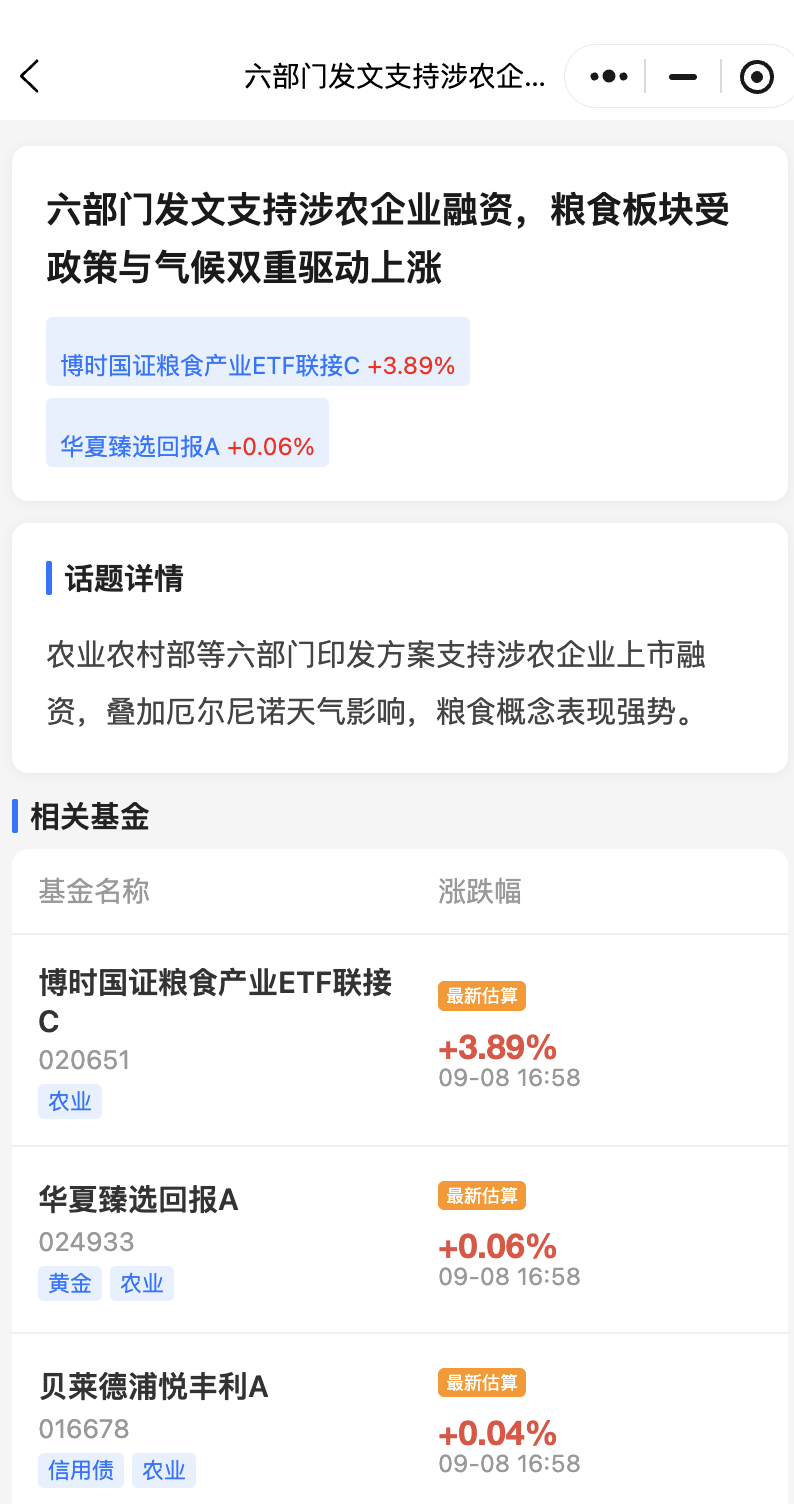Viewport: 794px width, 1504px height.
Task: Minimize the mini program with the dash button
Action: [x=683, y=76]
